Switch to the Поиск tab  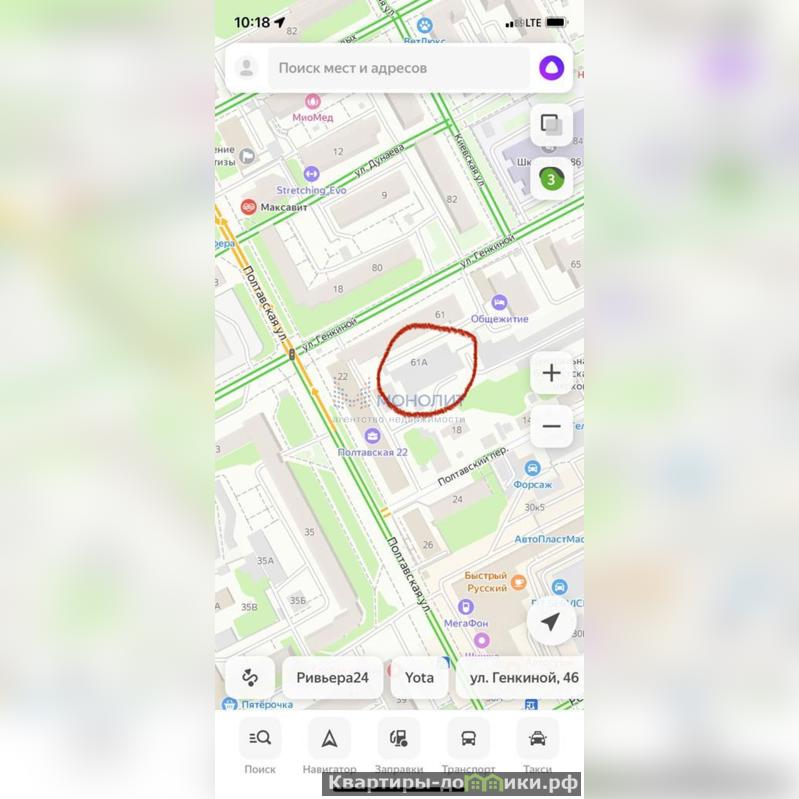(260, 747)
